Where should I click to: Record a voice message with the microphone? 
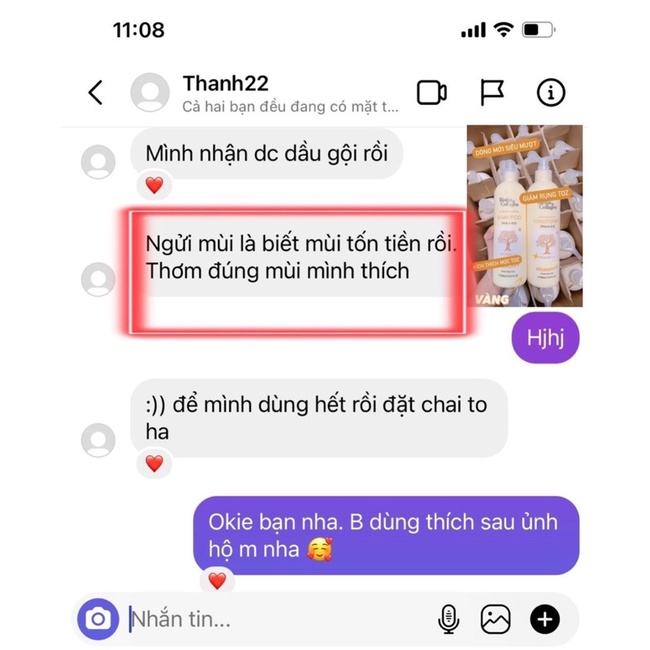(x=448, y=619)
